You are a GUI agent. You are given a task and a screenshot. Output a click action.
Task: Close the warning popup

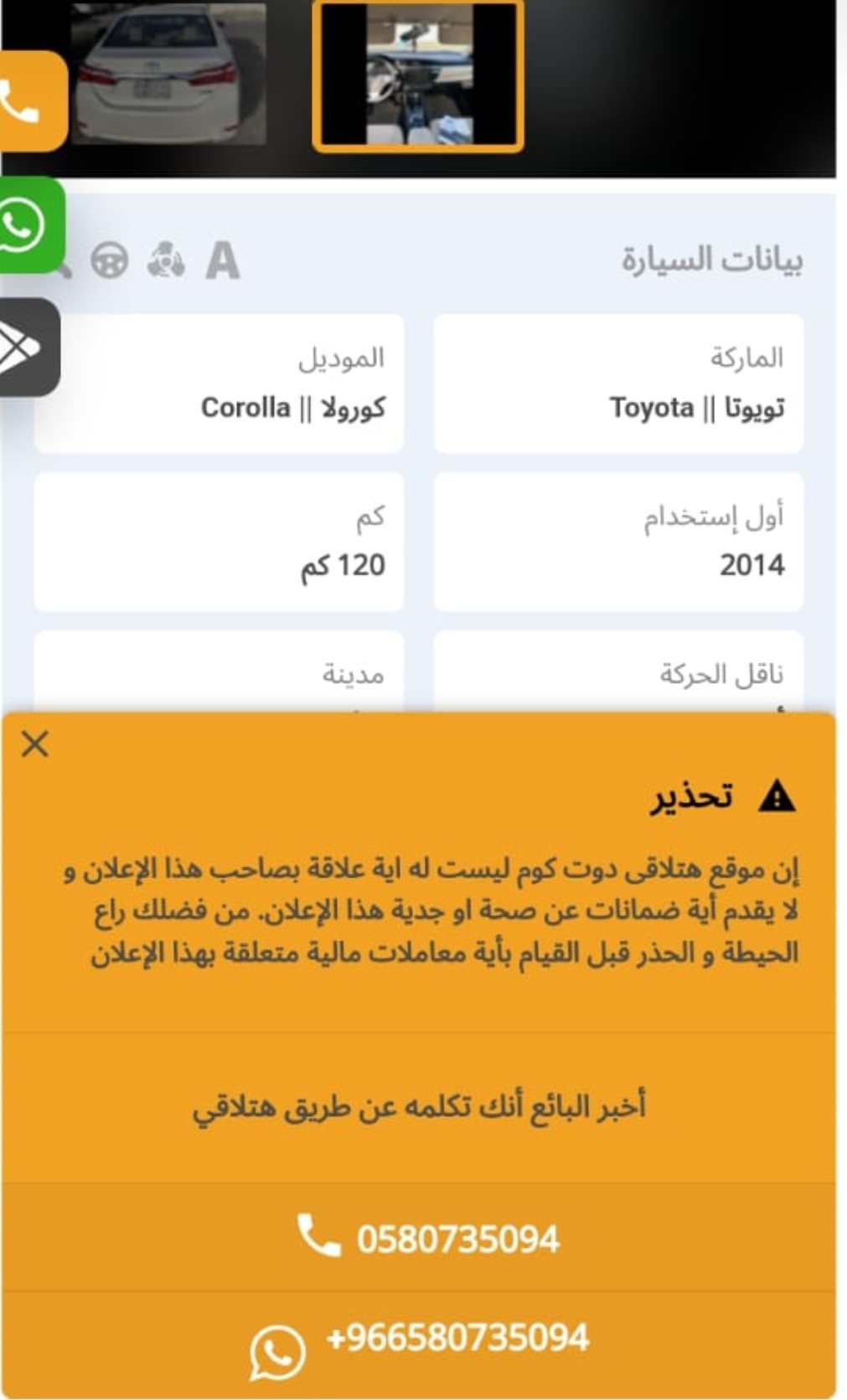[35, 744]
